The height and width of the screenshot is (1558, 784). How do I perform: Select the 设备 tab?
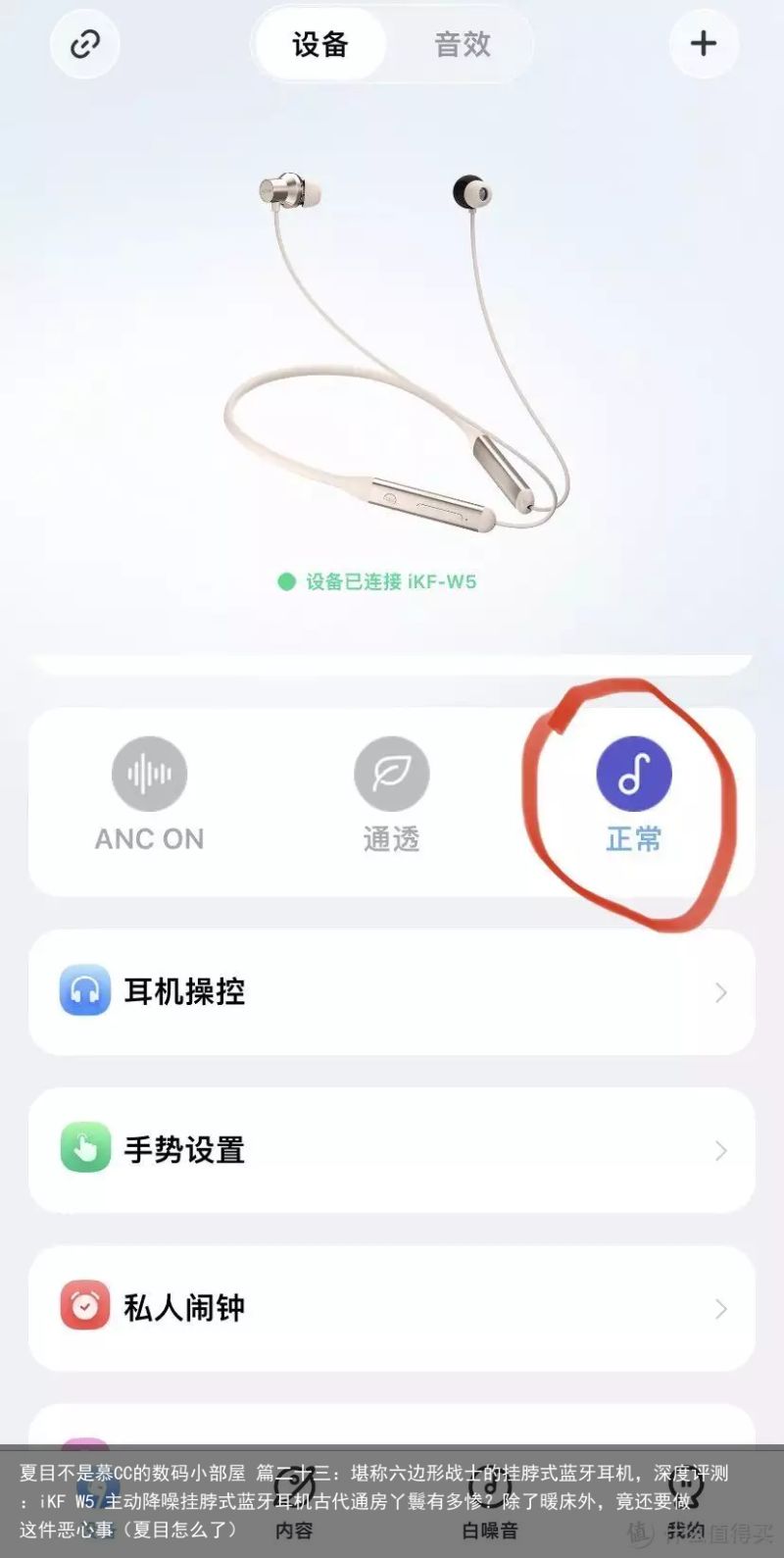pos(320,45)
